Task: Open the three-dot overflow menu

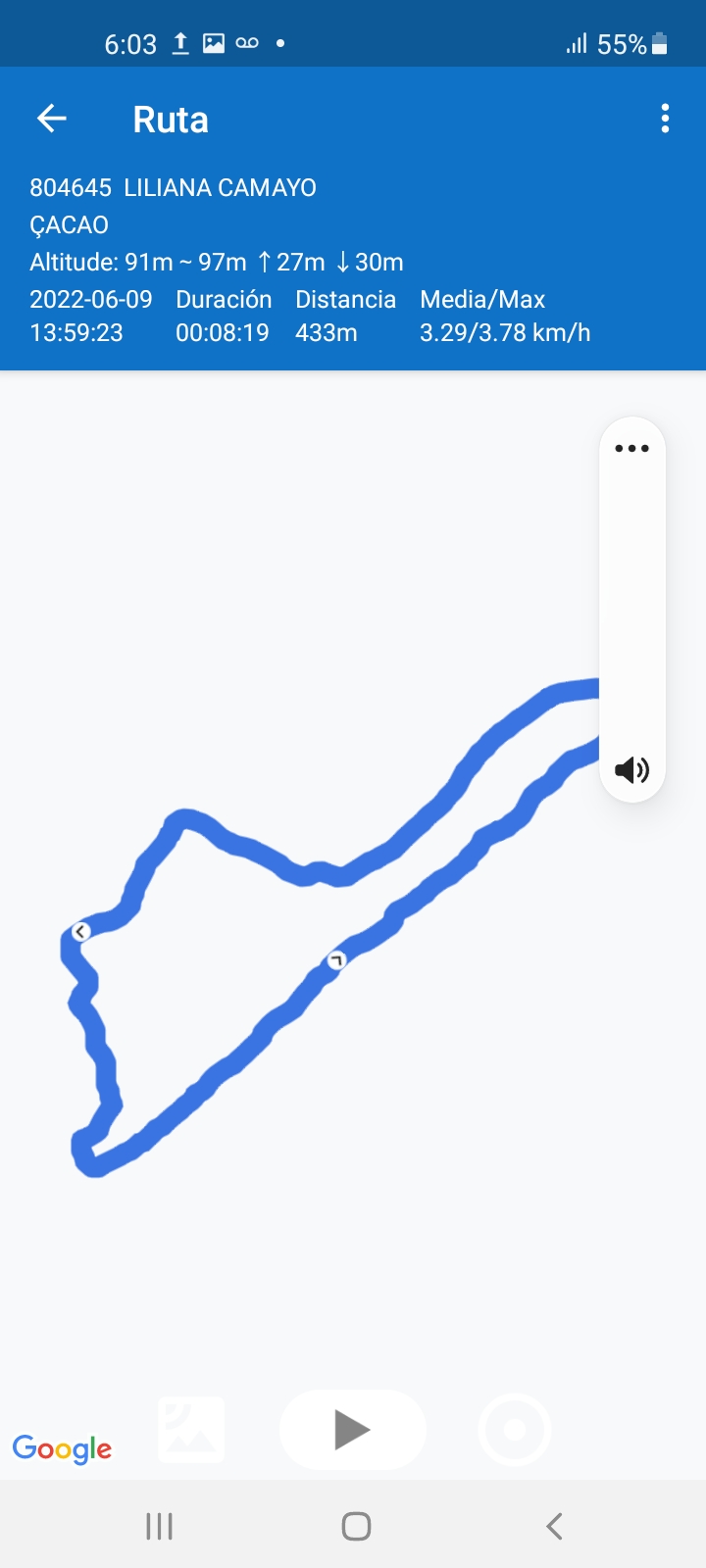Action: [665, 120]
